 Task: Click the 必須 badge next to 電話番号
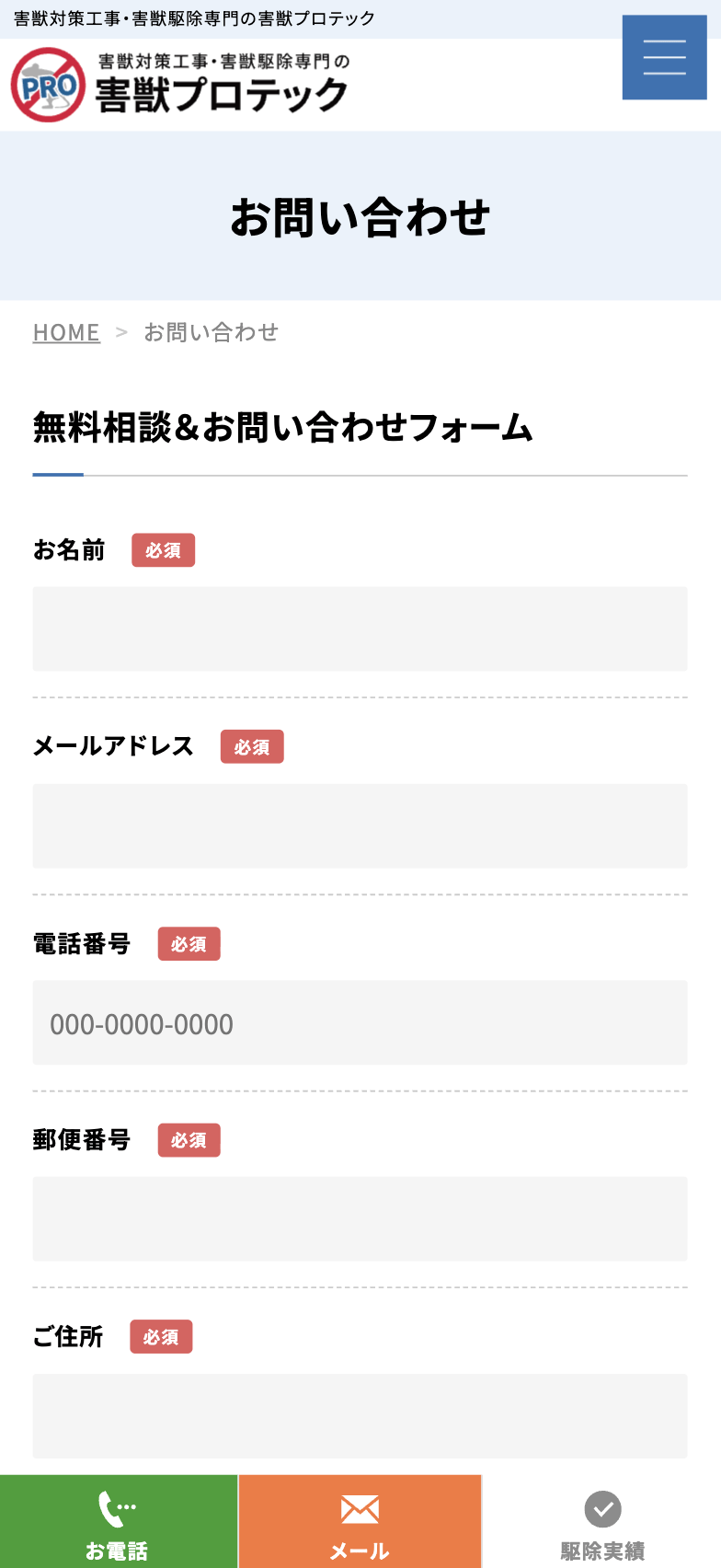click(x=189, y=943)
